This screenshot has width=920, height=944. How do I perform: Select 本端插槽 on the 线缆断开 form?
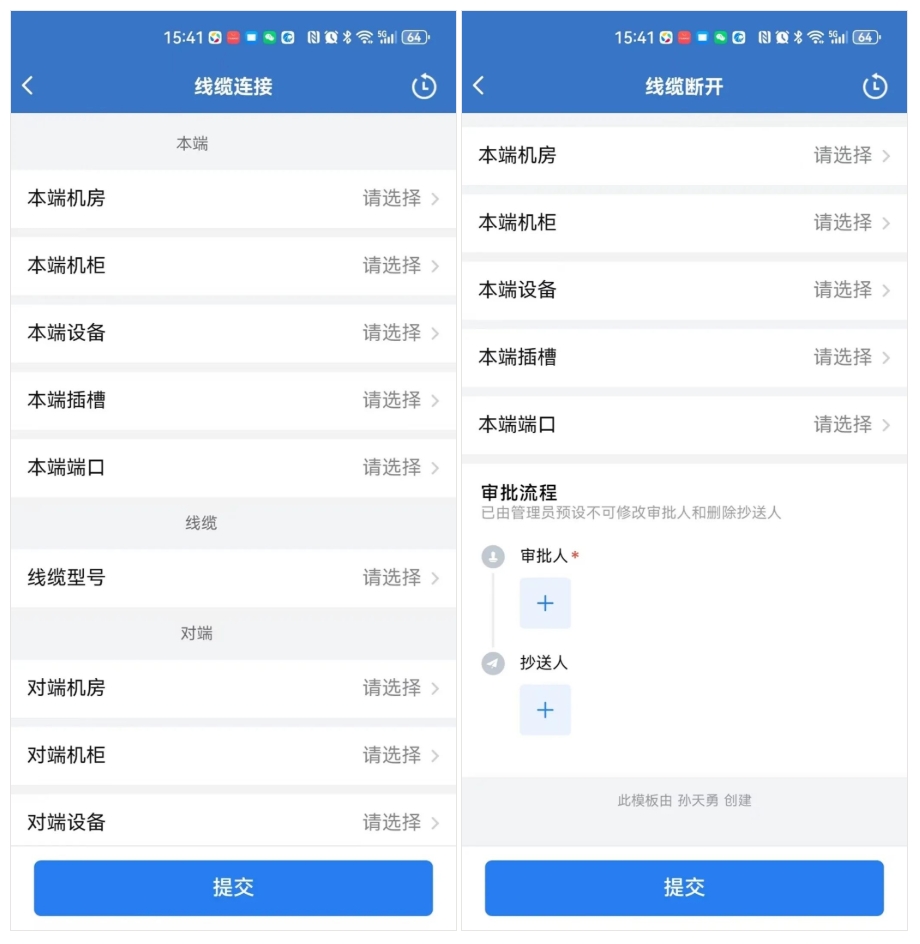[x=684, y=357]
